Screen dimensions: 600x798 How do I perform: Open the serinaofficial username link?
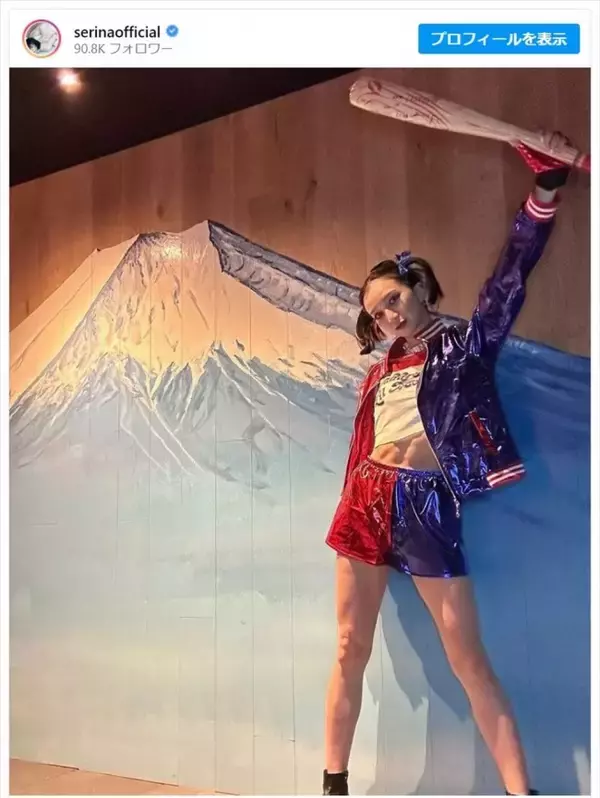pos(115,31)
